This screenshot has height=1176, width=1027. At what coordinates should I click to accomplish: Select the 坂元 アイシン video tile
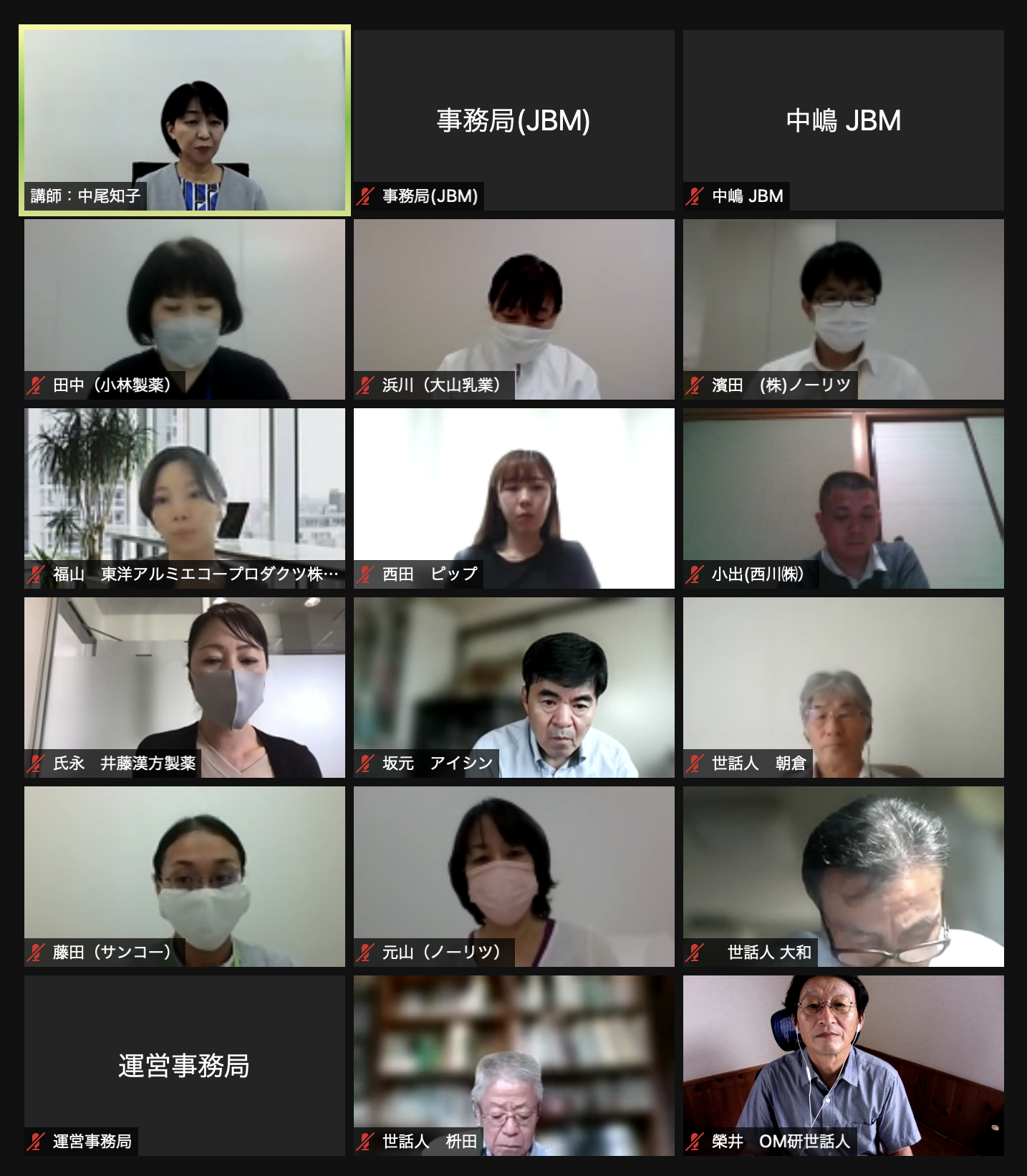(x=513, y=688)
